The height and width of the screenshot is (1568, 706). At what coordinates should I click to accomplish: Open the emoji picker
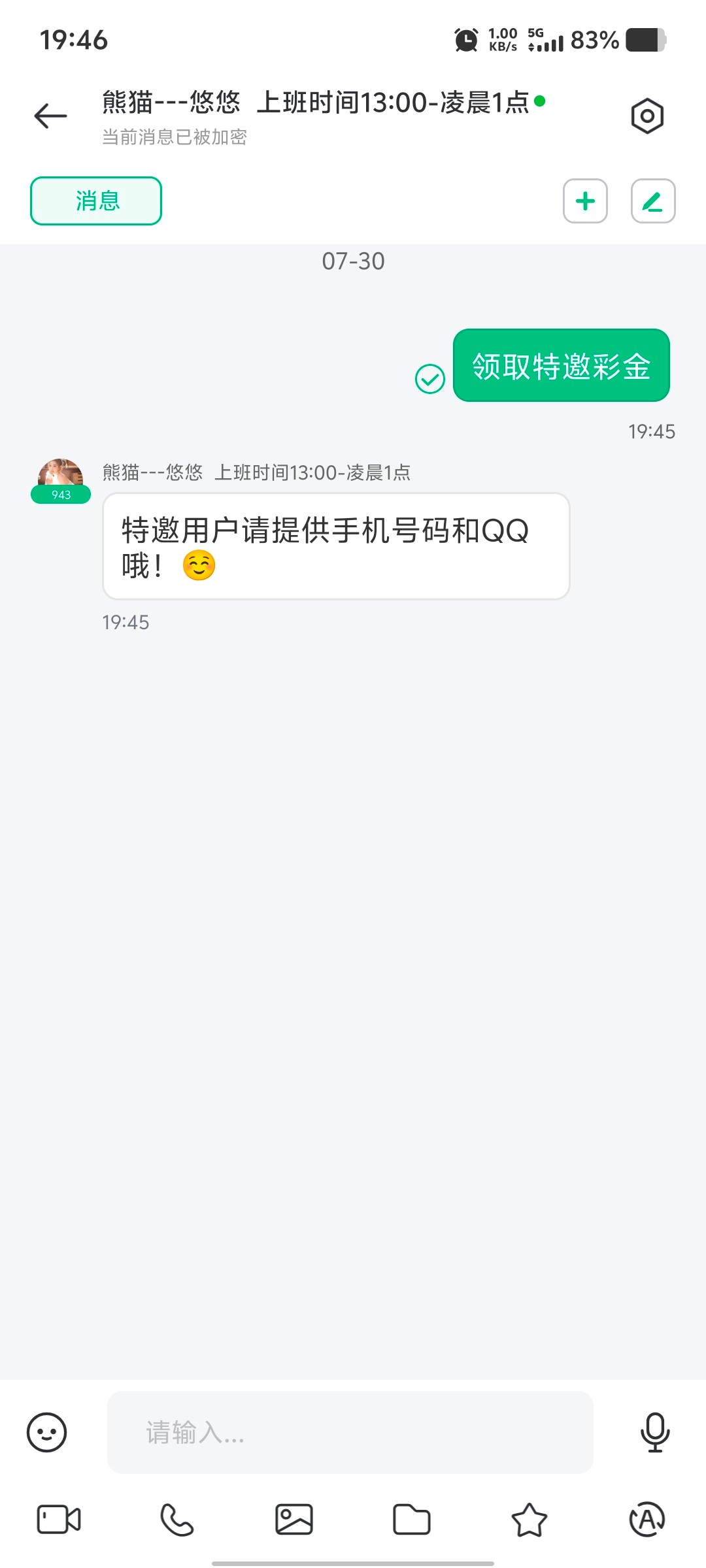click(x=46, y=1432)
